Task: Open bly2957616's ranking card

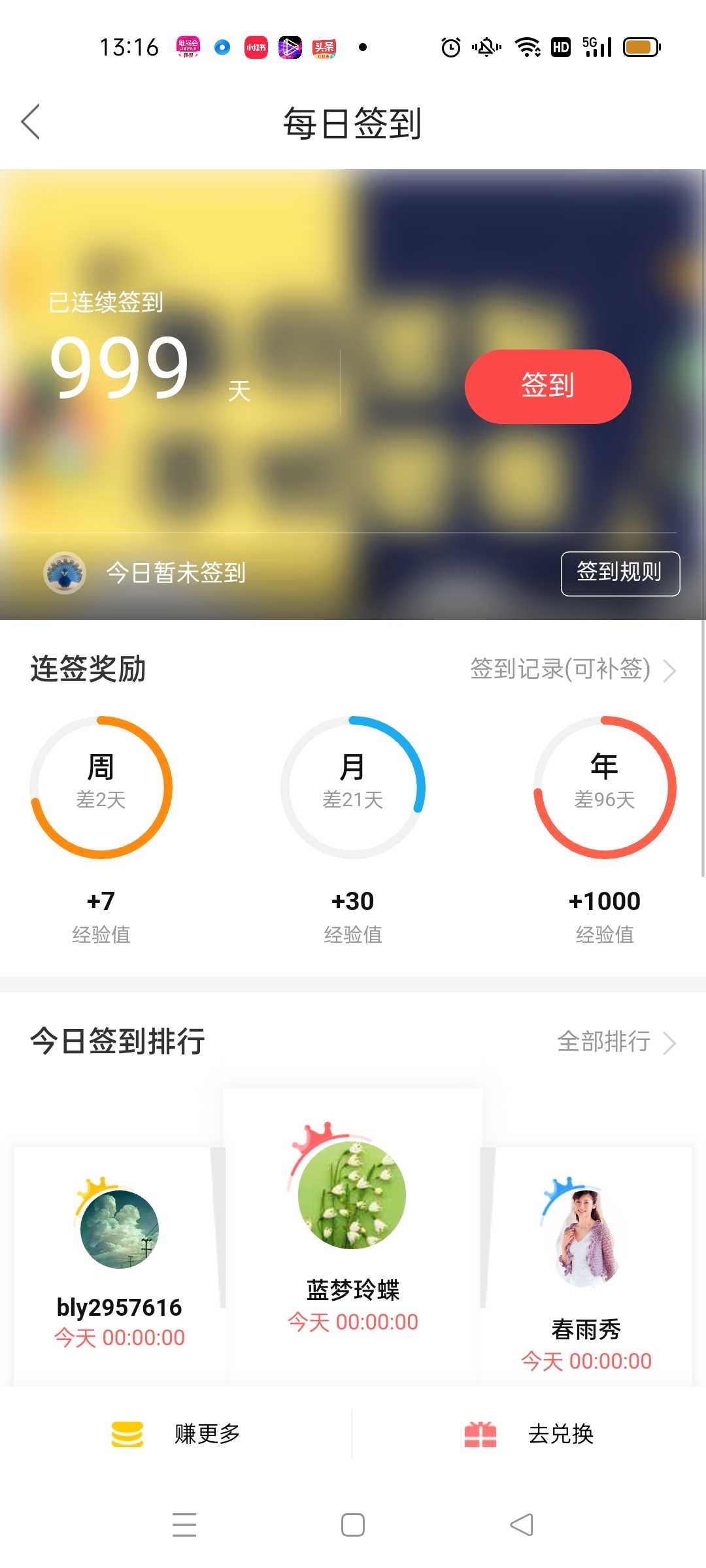Action: click(119, 1266)
